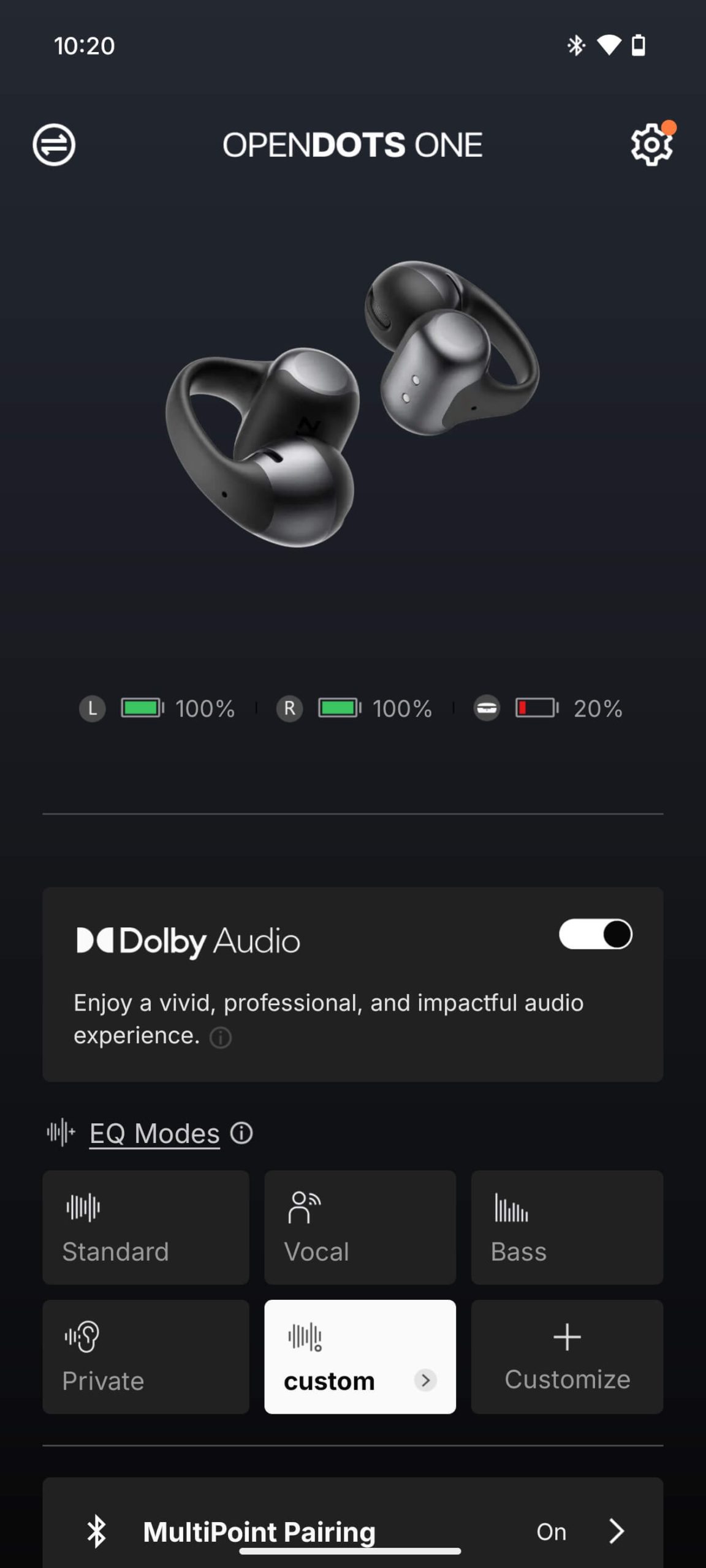
Task: Select the Standard EQ mode
Action: tap(146, 1227)
